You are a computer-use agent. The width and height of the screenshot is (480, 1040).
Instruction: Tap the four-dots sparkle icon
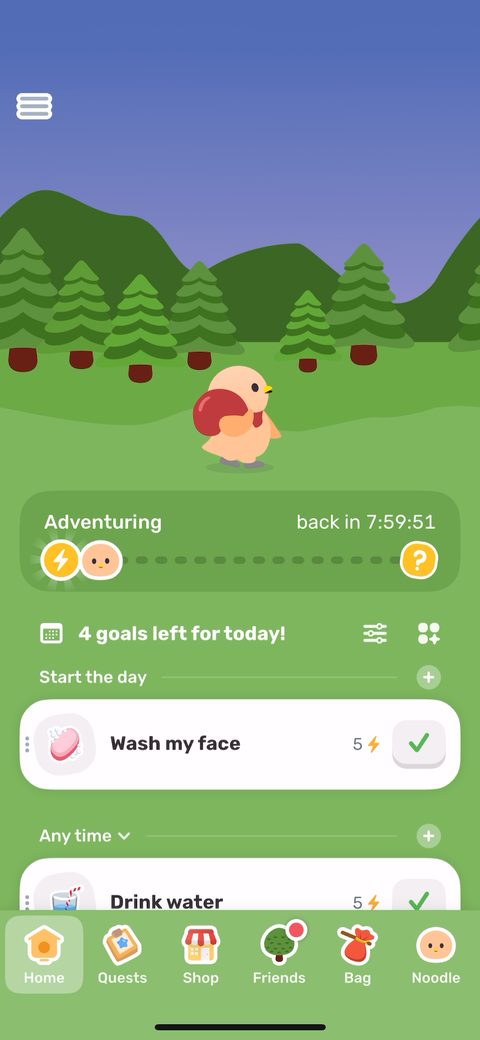coord(429,633)
